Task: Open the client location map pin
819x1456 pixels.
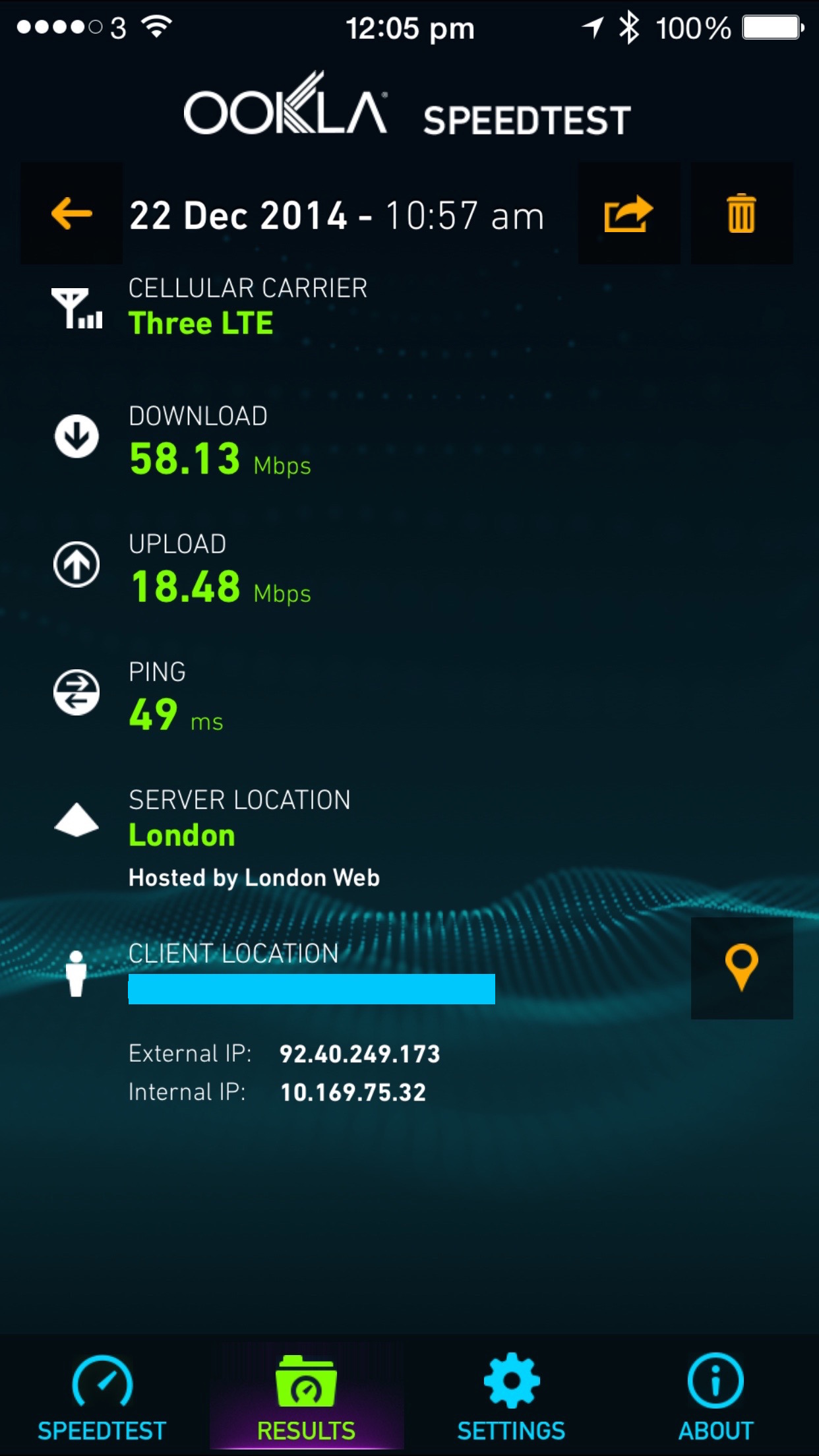Action: (742, 968)
